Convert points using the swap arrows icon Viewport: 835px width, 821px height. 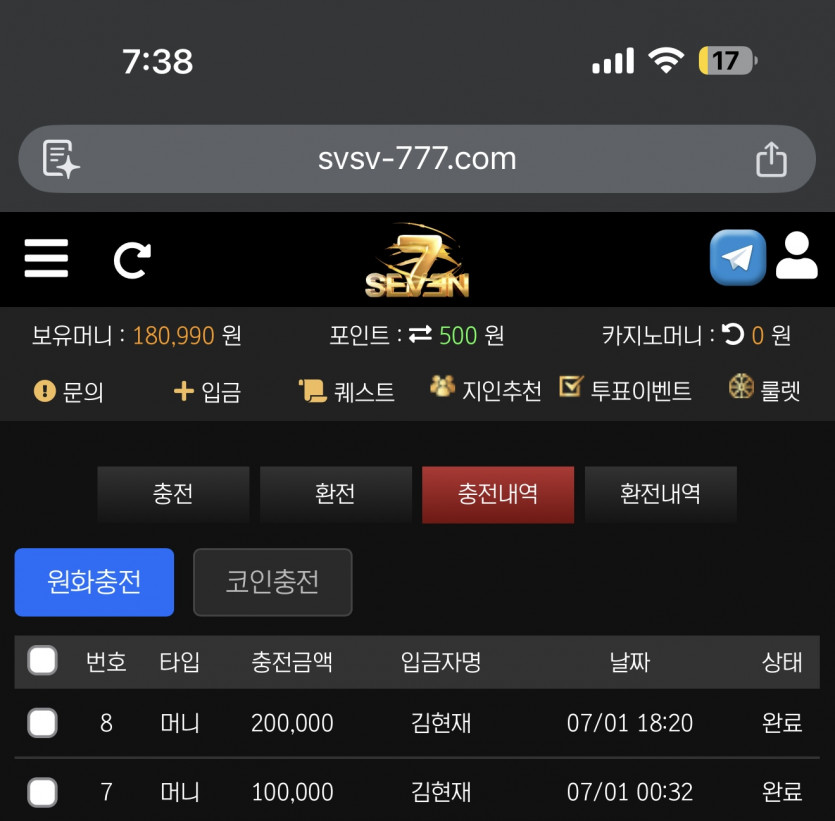[x=420, y=335]
